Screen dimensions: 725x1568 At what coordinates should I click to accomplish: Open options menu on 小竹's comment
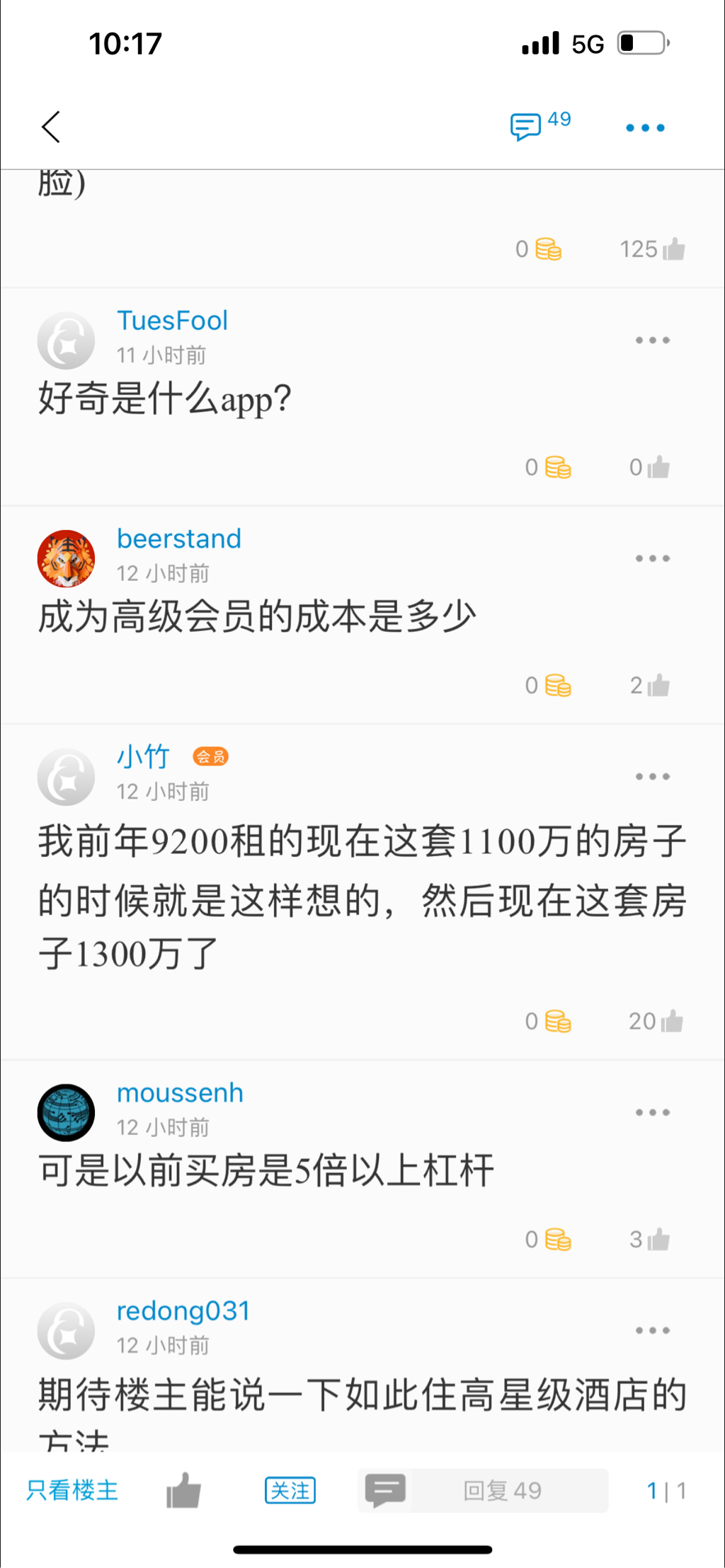click(x=652, y=776)
